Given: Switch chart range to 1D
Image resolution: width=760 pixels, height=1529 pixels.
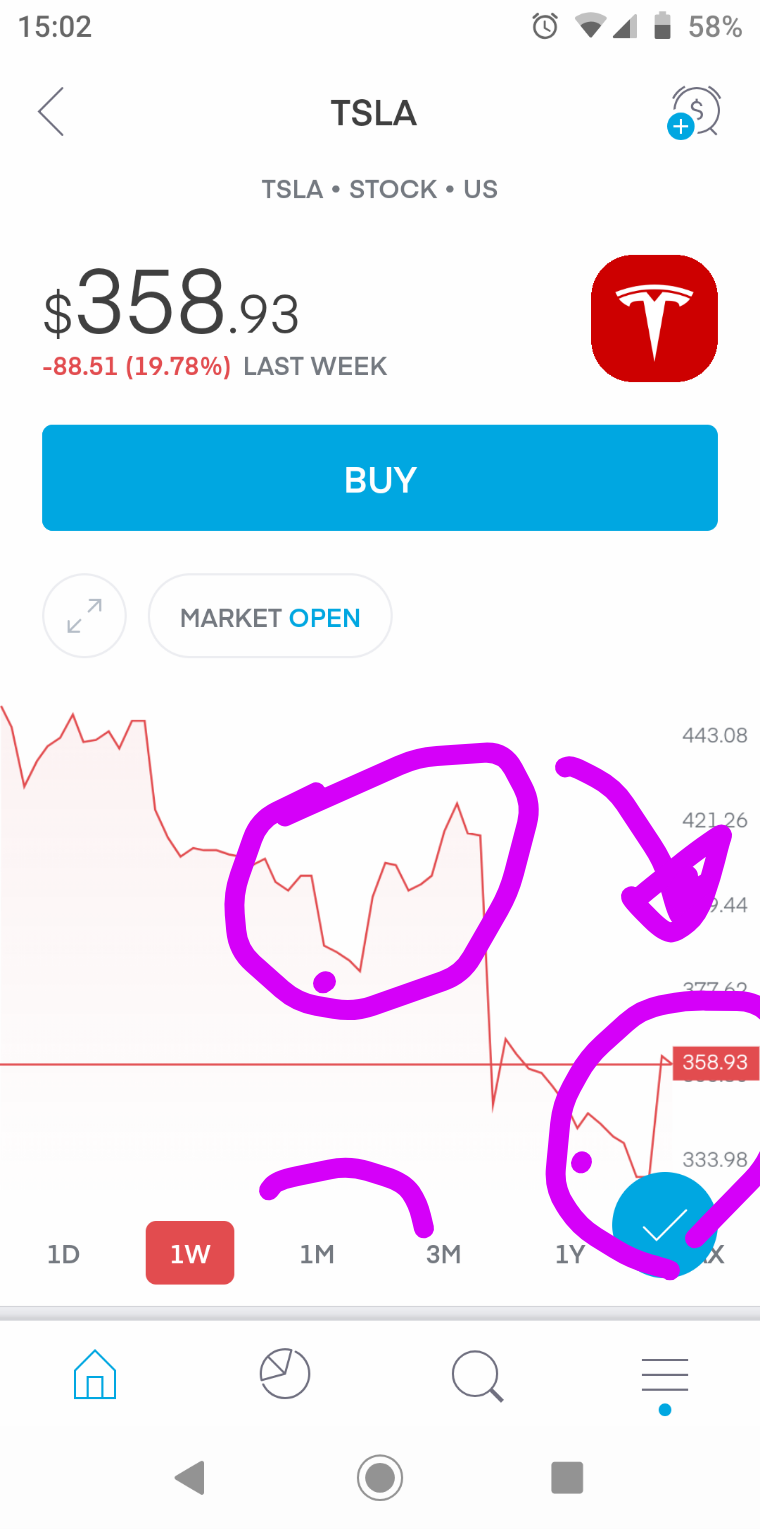Looking at the screenshot, I should tap(63, 1253).
